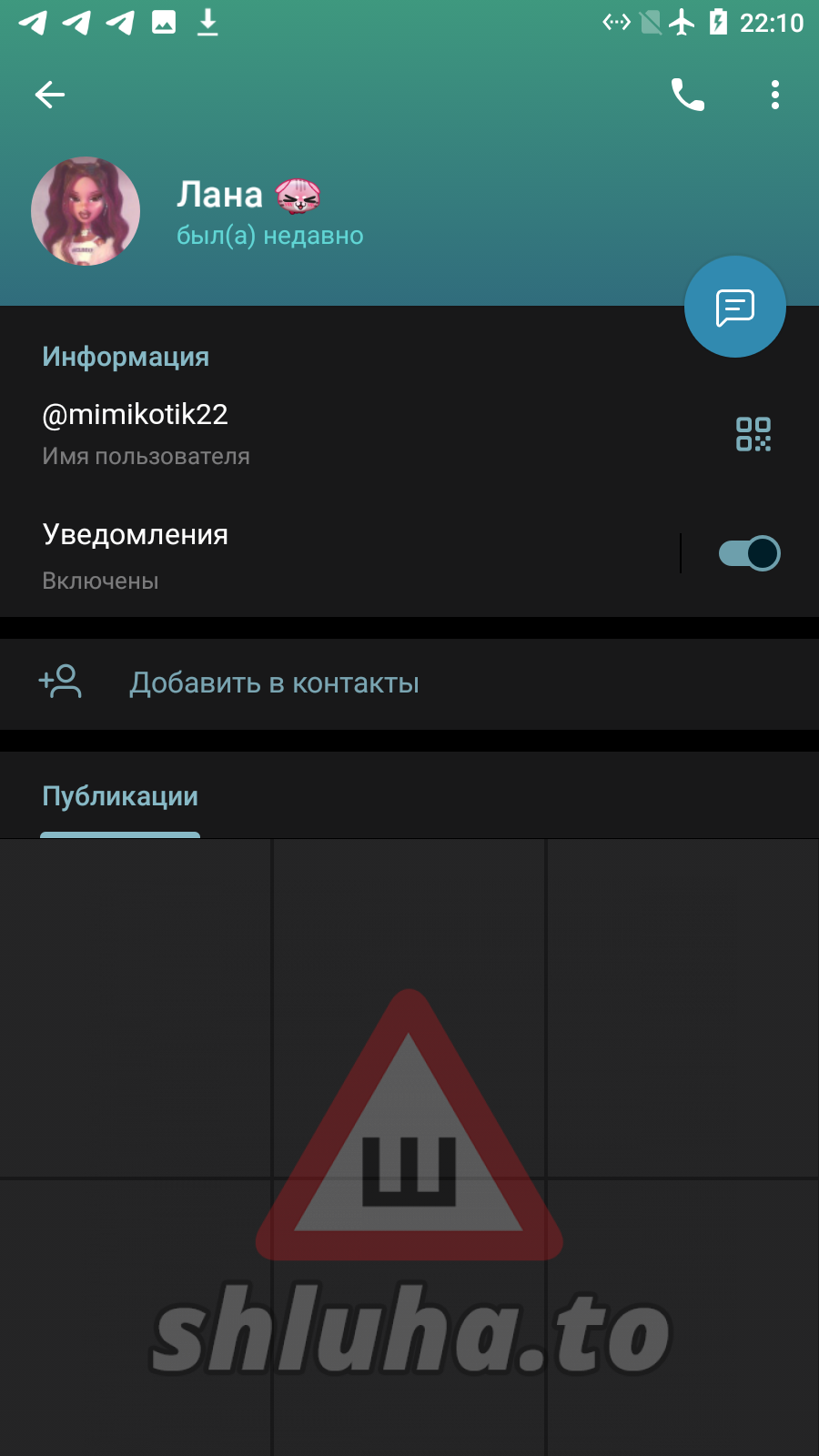819x1456 pixels.
Task: Open the three-dot overflow menu
Action: [774, 95]
